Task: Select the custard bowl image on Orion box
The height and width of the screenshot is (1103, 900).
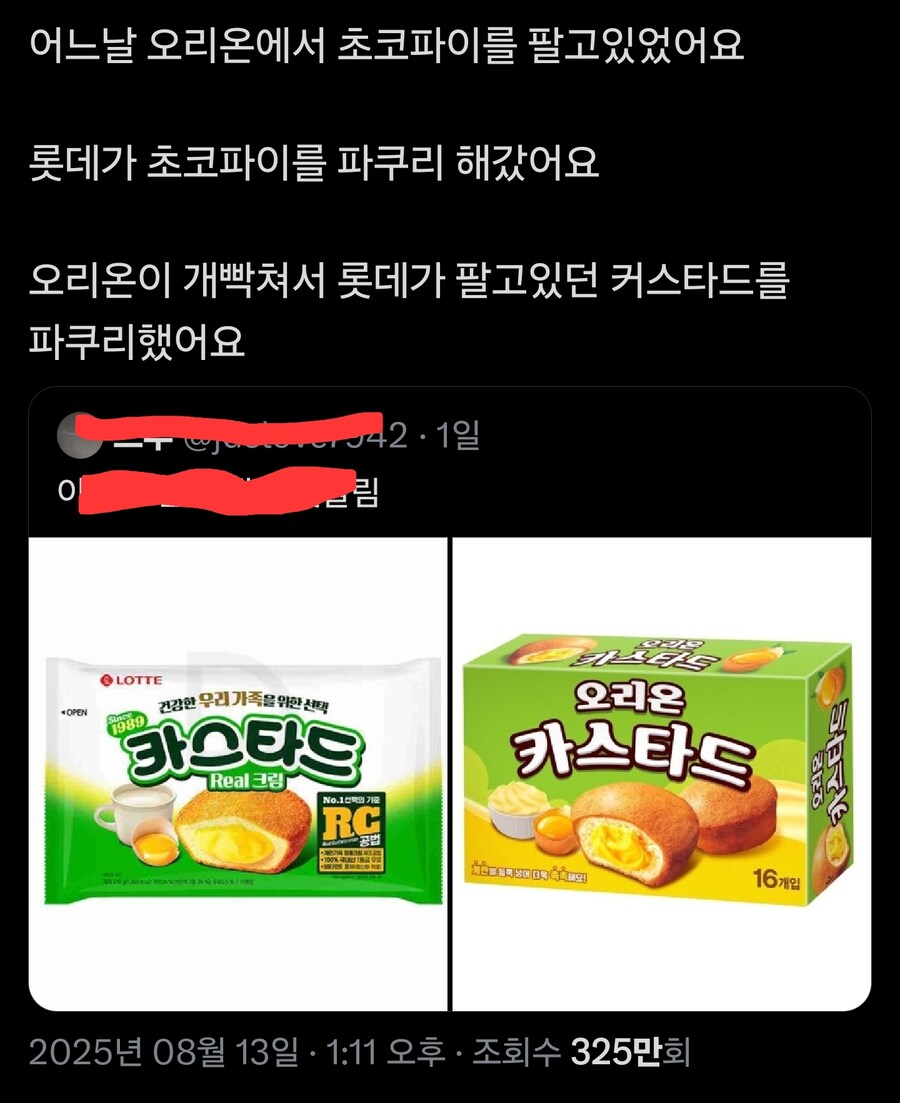Action: tap(518, 808)
